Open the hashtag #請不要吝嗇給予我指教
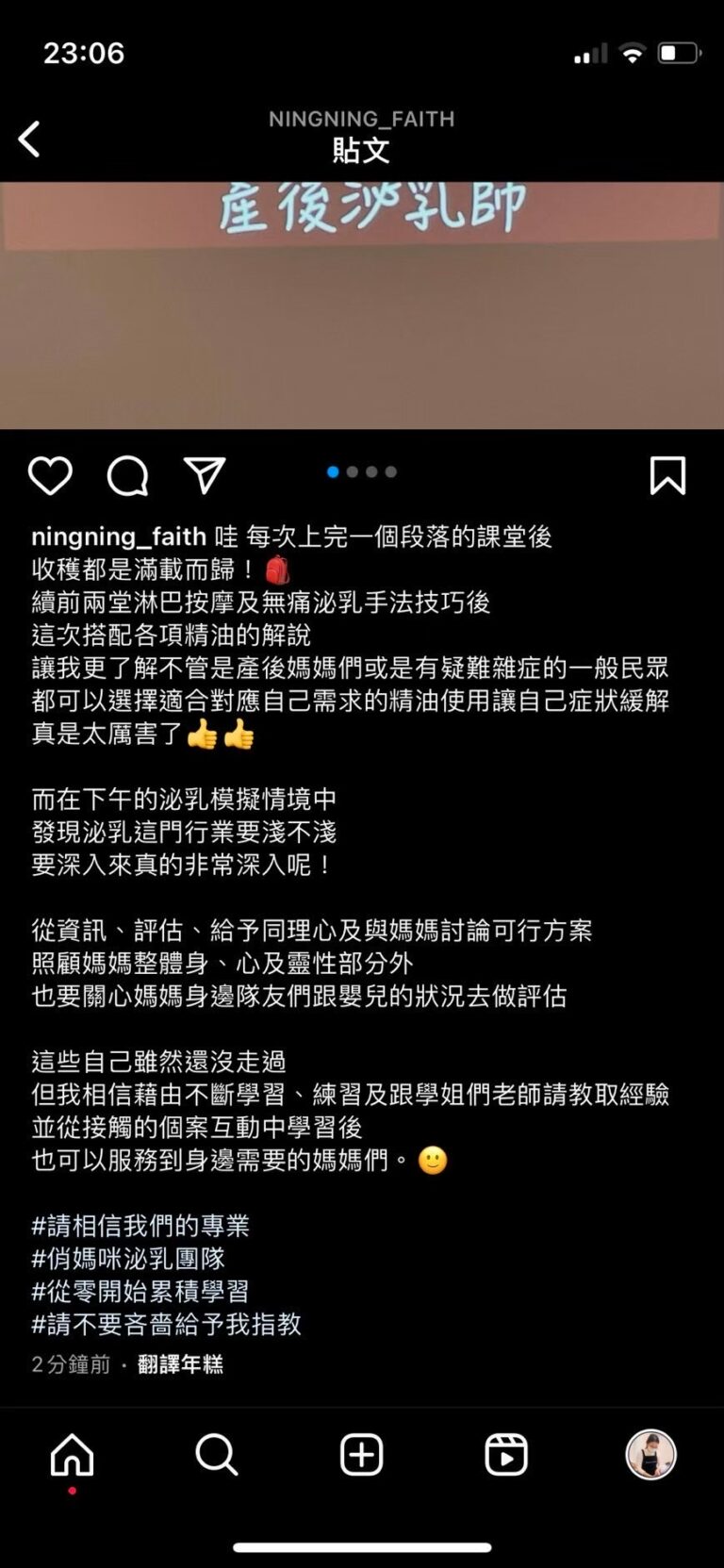This screenshot has width=724, height=1568. tap(166, 1324)
